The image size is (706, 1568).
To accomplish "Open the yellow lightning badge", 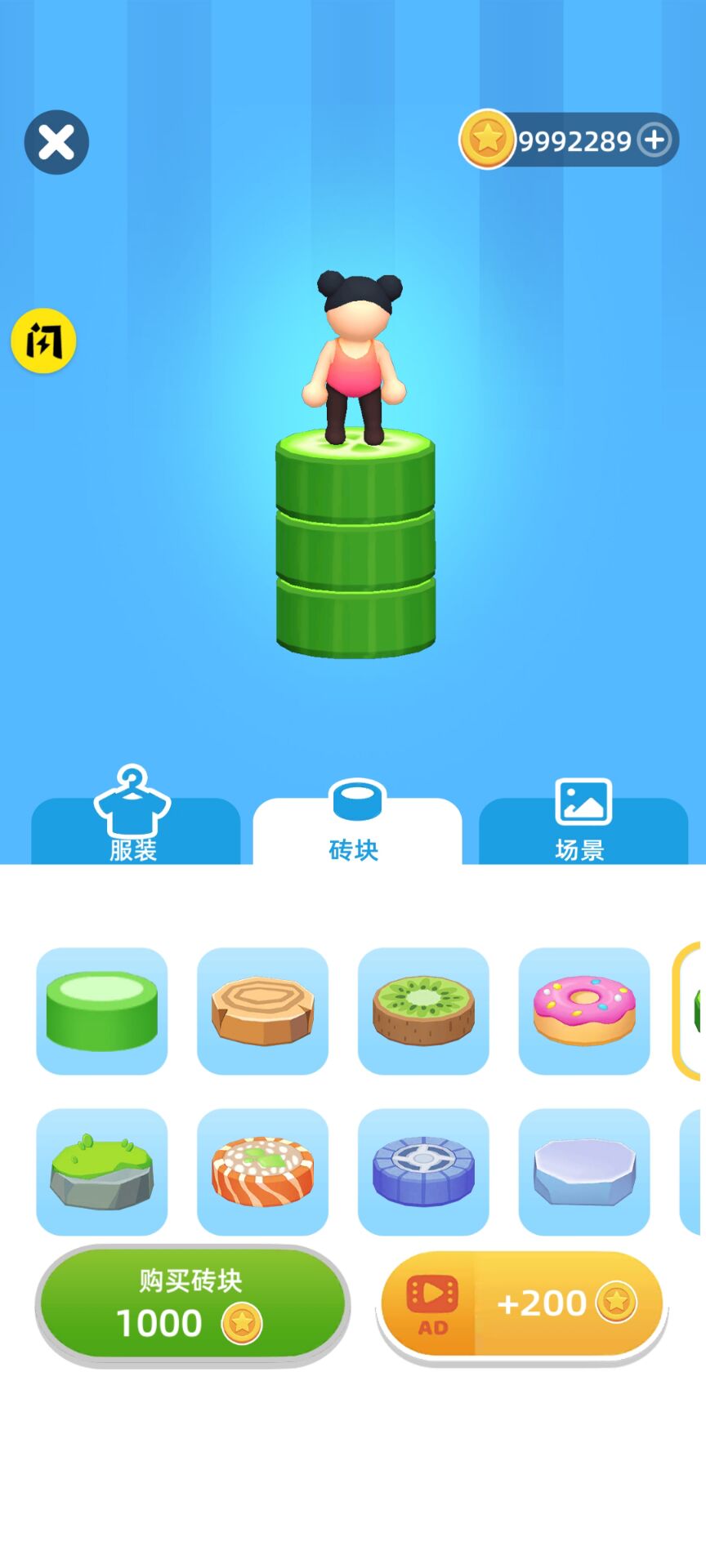I will click(43, 341).
